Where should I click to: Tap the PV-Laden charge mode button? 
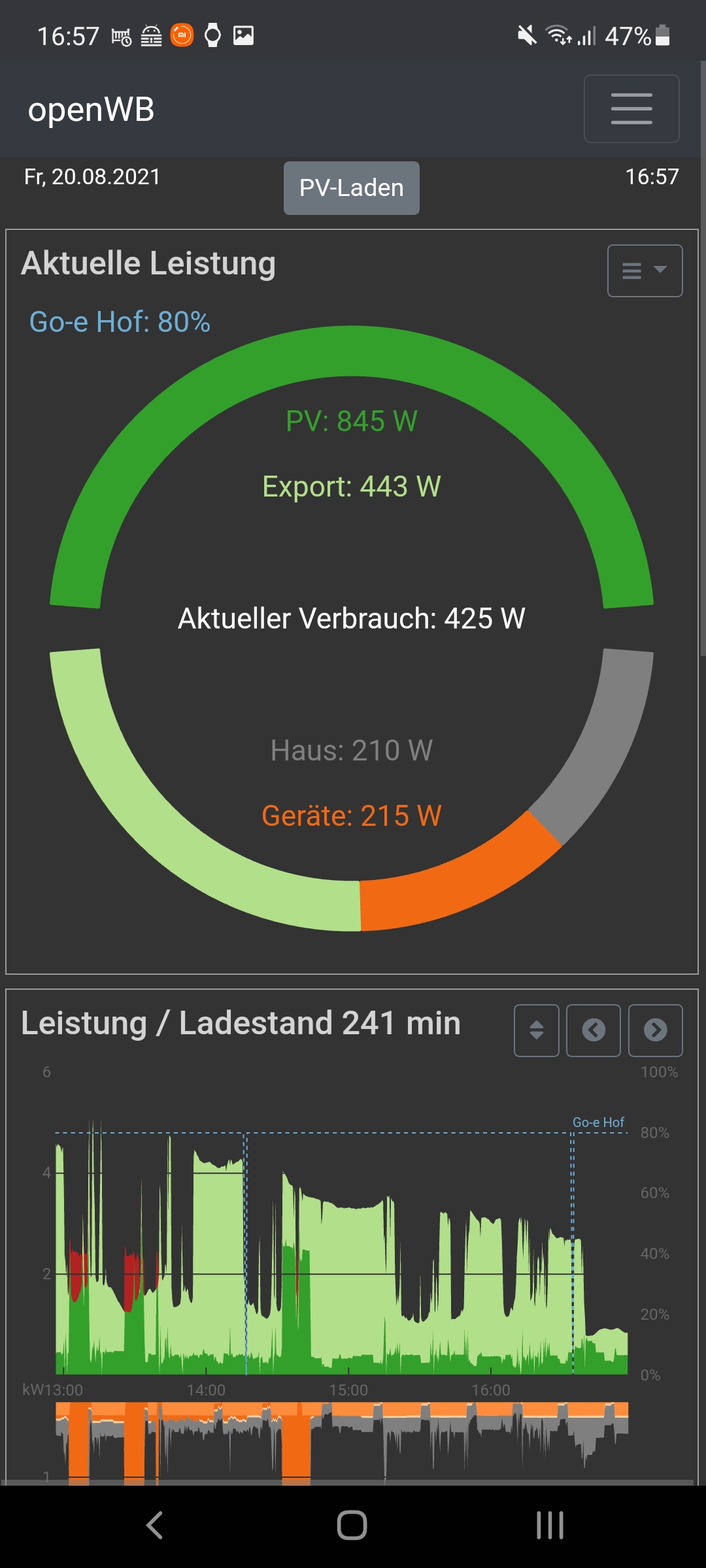(x=351, y=188)
